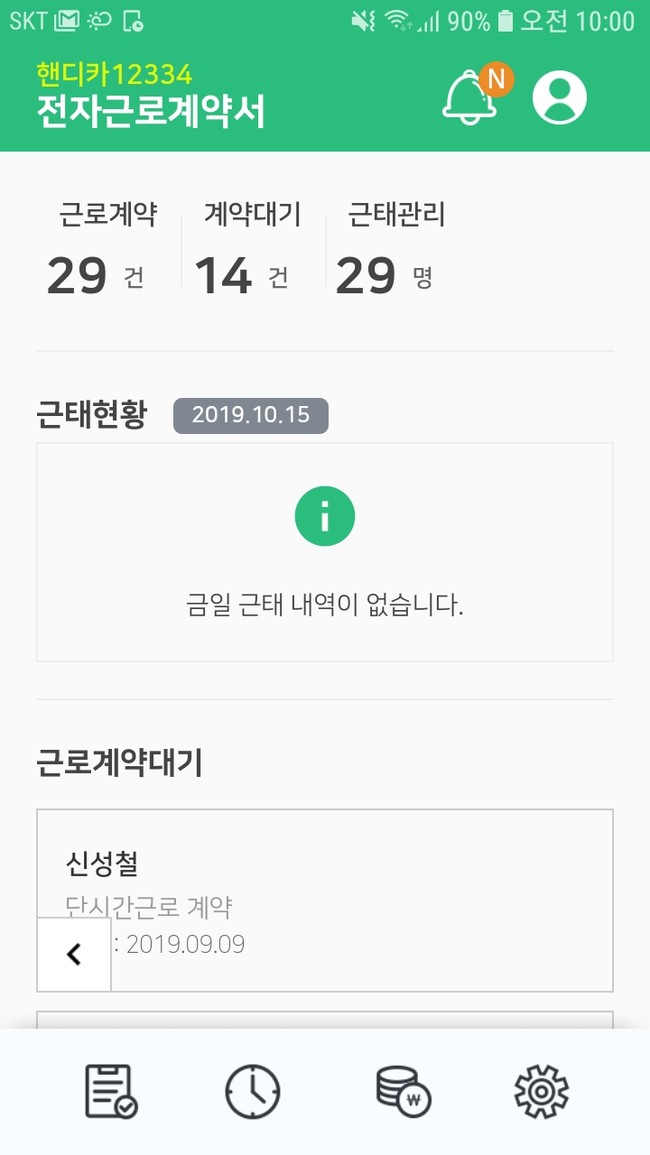Open the 계약대기 pending count

[252, 250]
